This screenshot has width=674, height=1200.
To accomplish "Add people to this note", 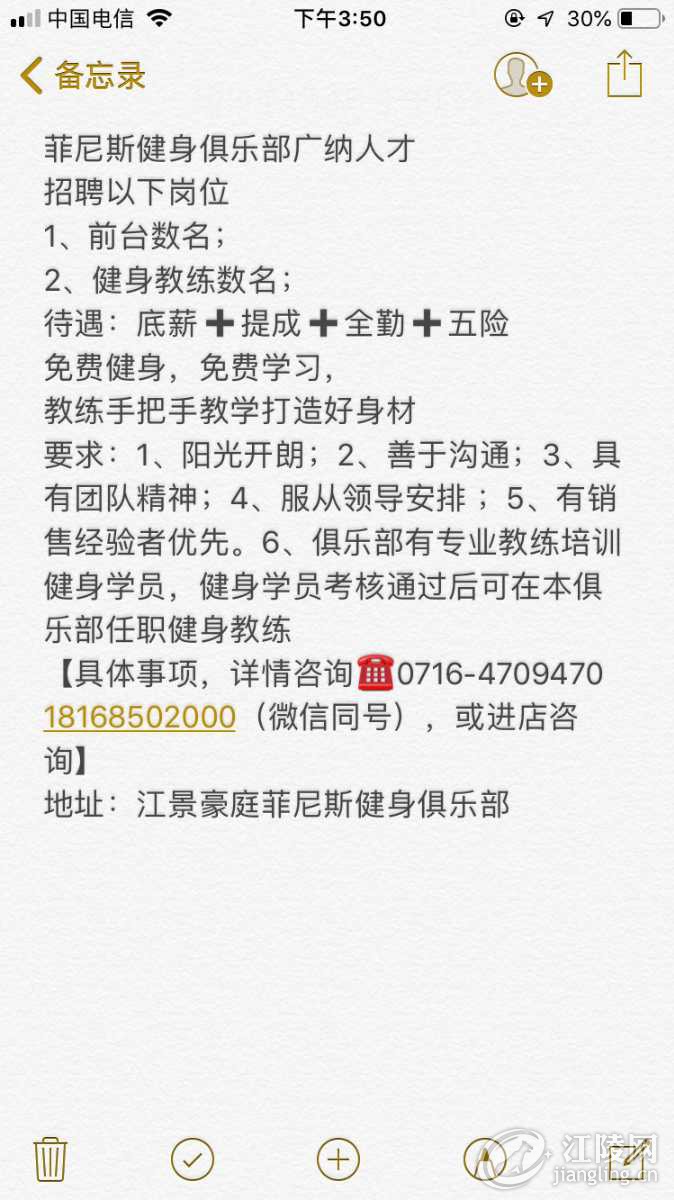I will tap(522, 75).
